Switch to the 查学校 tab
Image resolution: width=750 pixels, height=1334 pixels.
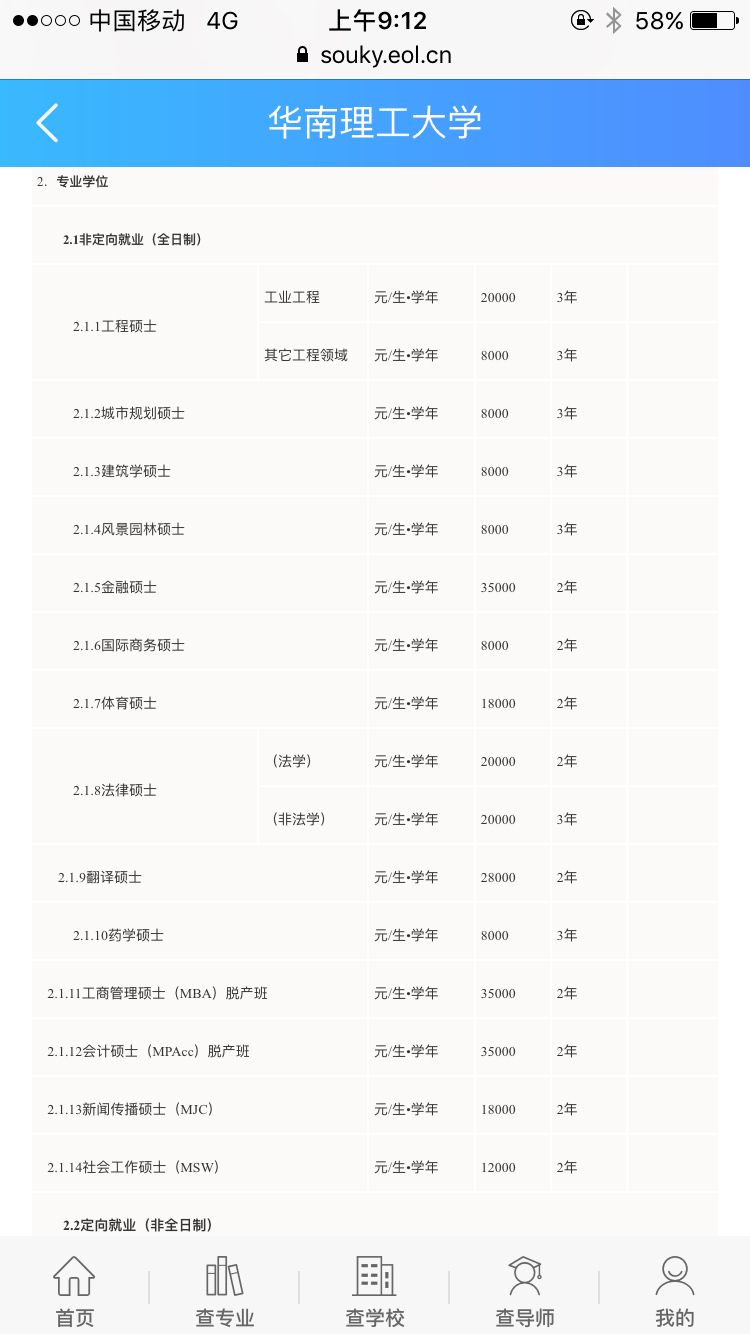click(x=375, y=1291)
